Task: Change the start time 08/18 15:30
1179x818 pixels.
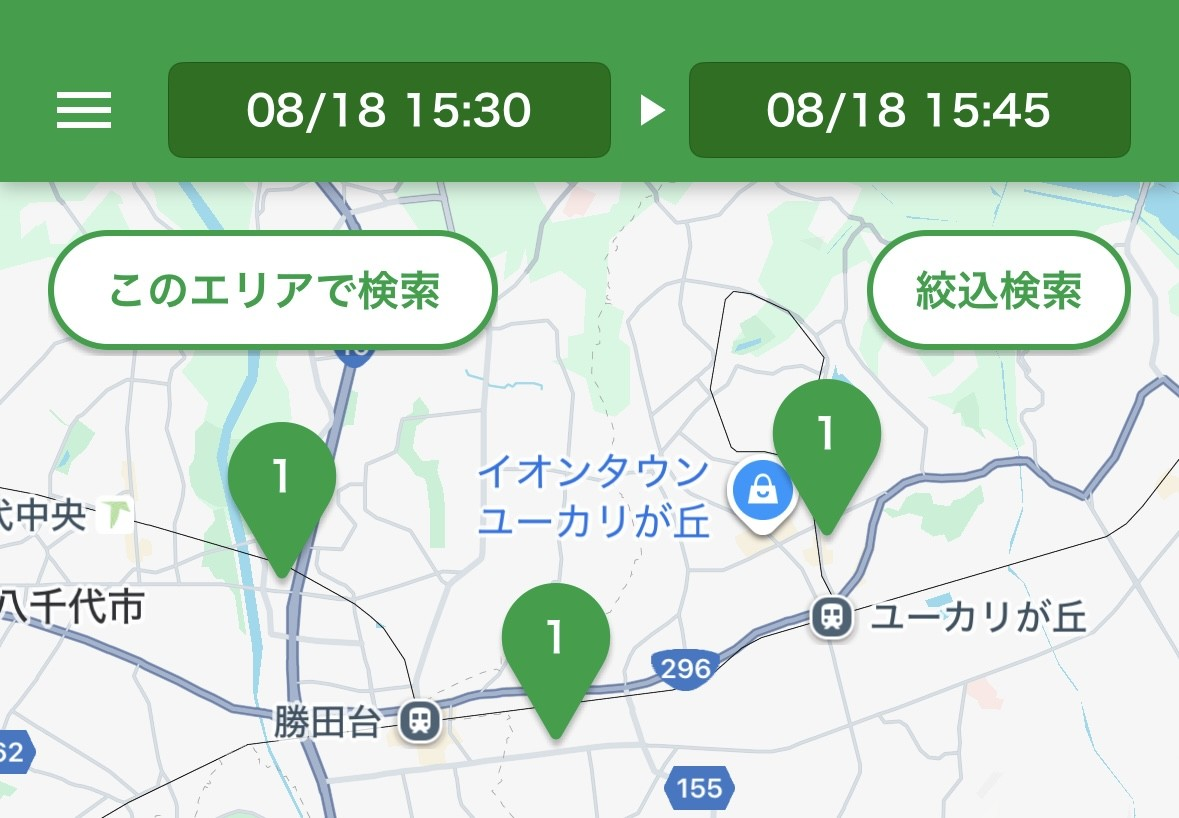Action: point(389,110)
